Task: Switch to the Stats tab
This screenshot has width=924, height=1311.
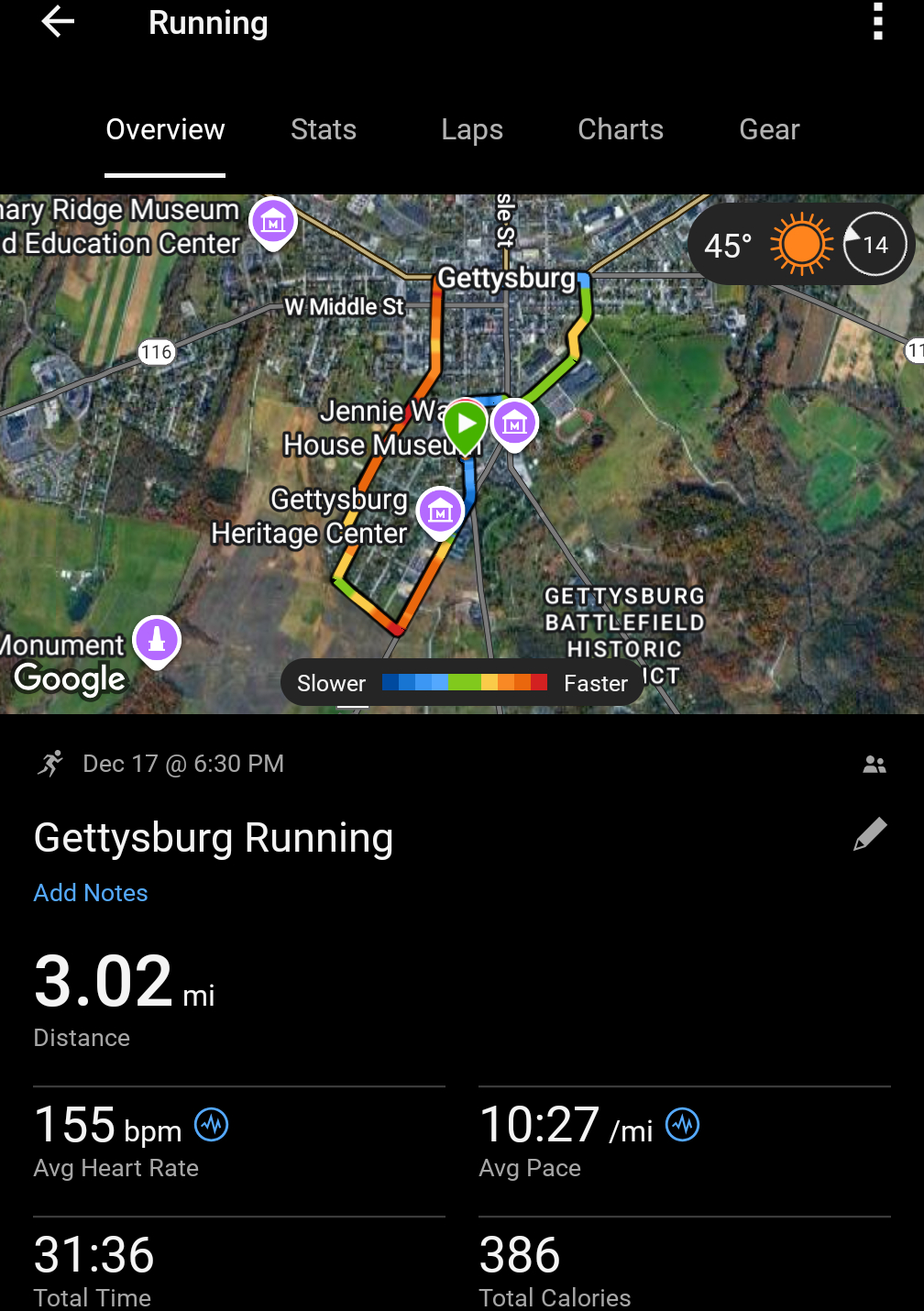Action: point(324,130)
